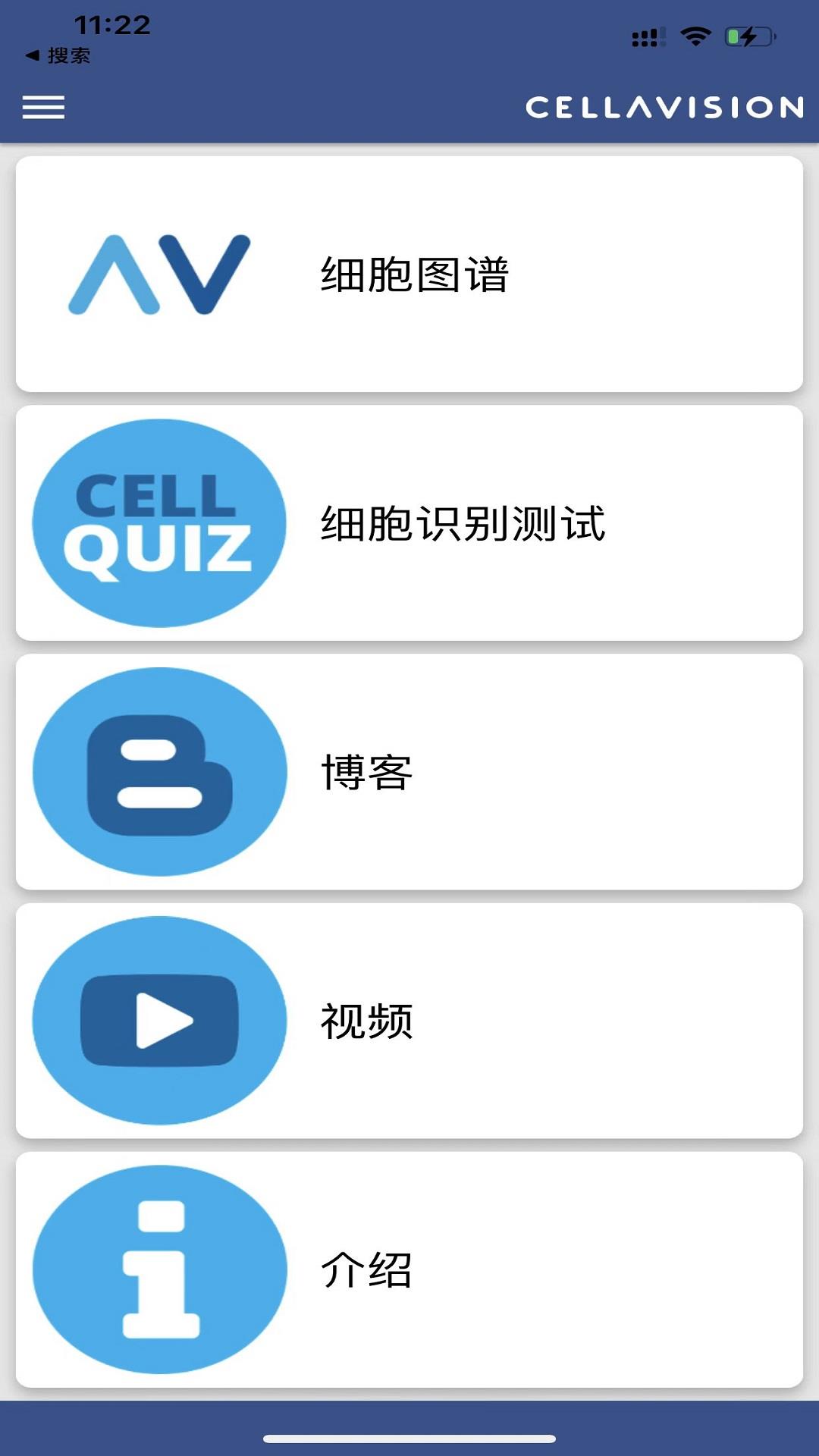Click the CELLAVISION logo in the header
This screenshot has width=819, height=1456.
point(661,108)
